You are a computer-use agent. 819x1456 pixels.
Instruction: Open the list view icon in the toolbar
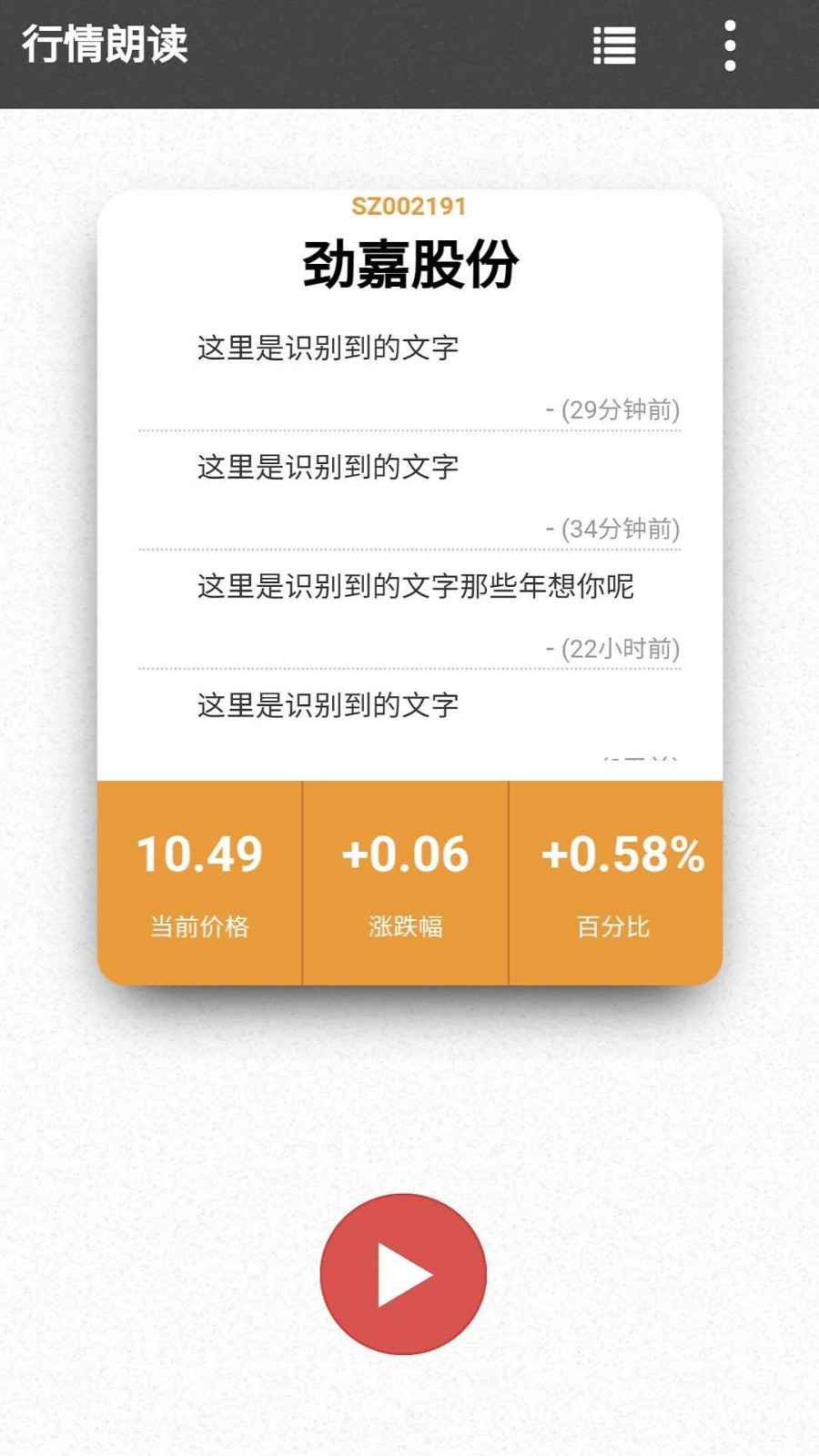point(613,48)
